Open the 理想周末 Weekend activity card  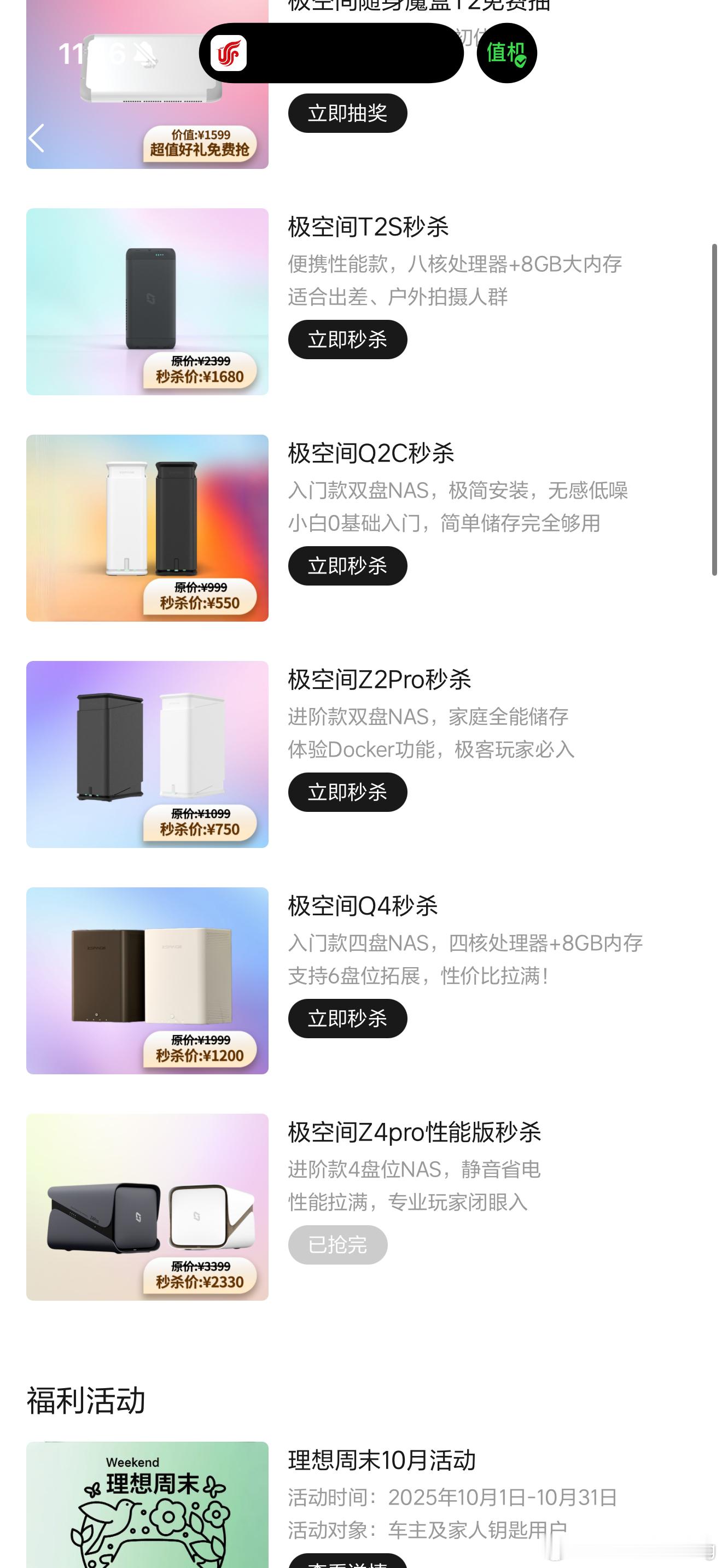[147, 1503]
